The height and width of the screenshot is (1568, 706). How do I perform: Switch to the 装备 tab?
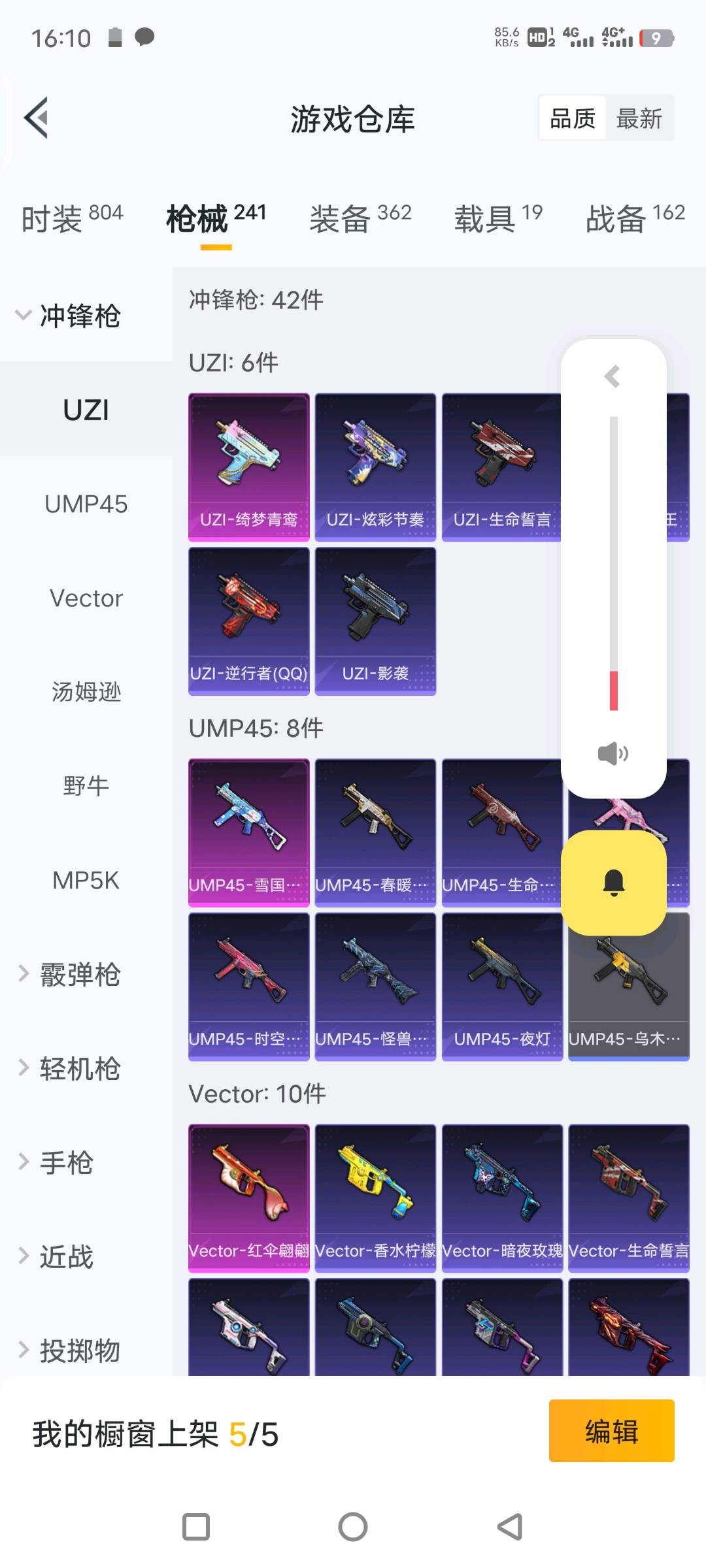(360, 218)
